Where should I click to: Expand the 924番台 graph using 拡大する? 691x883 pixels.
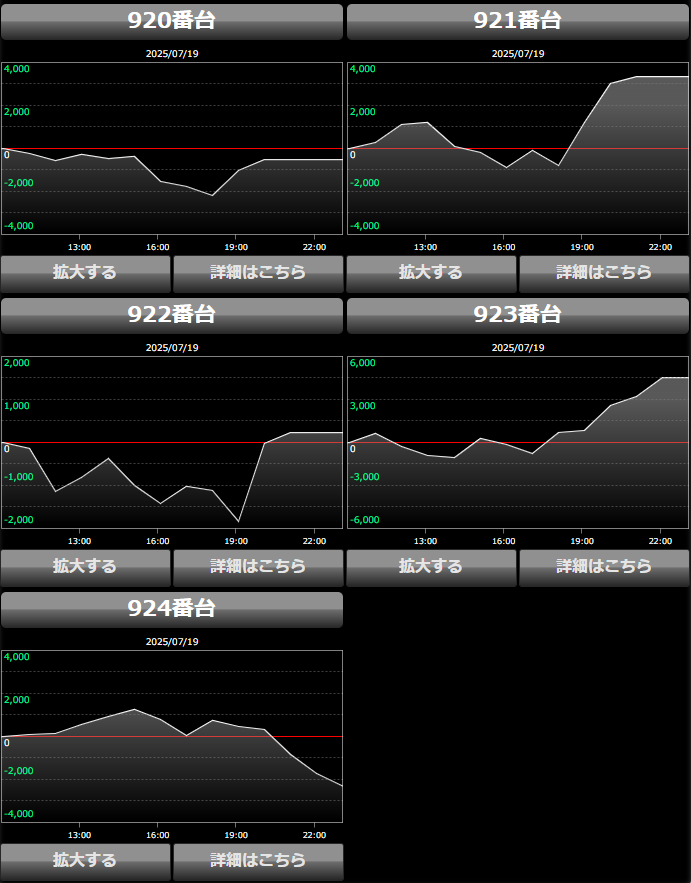click(85, 860)
